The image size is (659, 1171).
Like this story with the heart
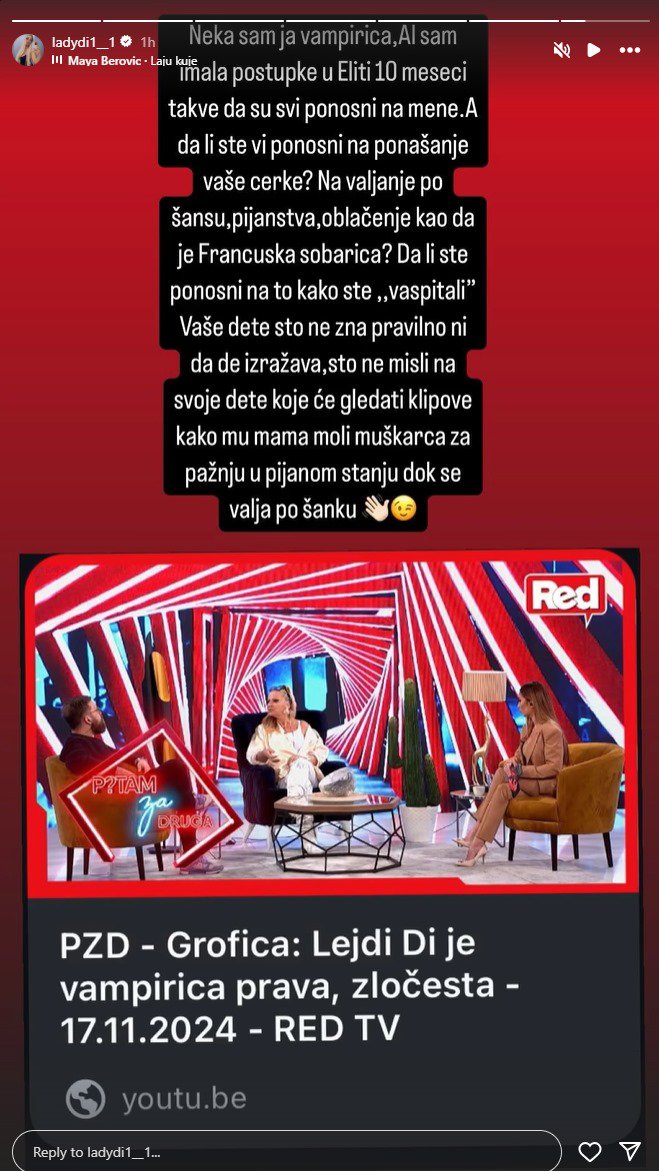coord(590,1151)
